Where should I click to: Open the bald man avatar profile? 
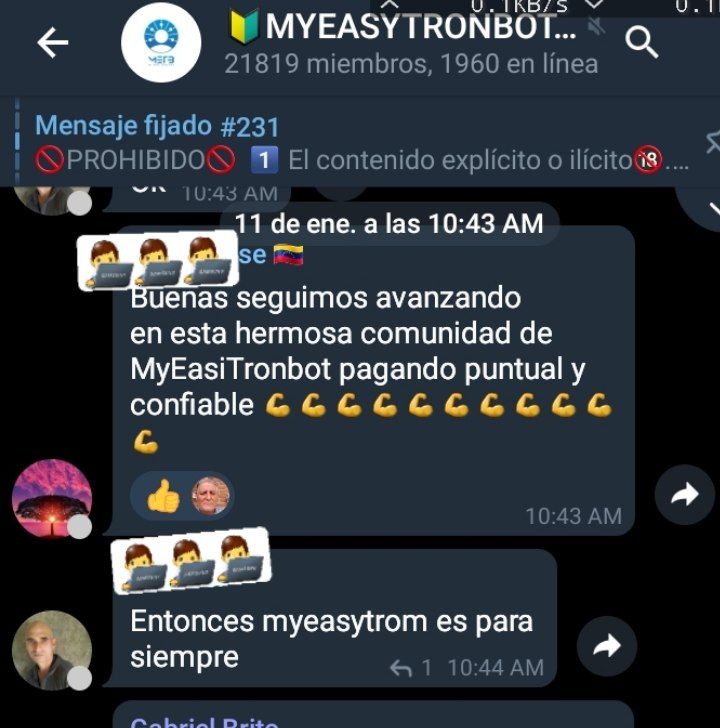[52, 649]
